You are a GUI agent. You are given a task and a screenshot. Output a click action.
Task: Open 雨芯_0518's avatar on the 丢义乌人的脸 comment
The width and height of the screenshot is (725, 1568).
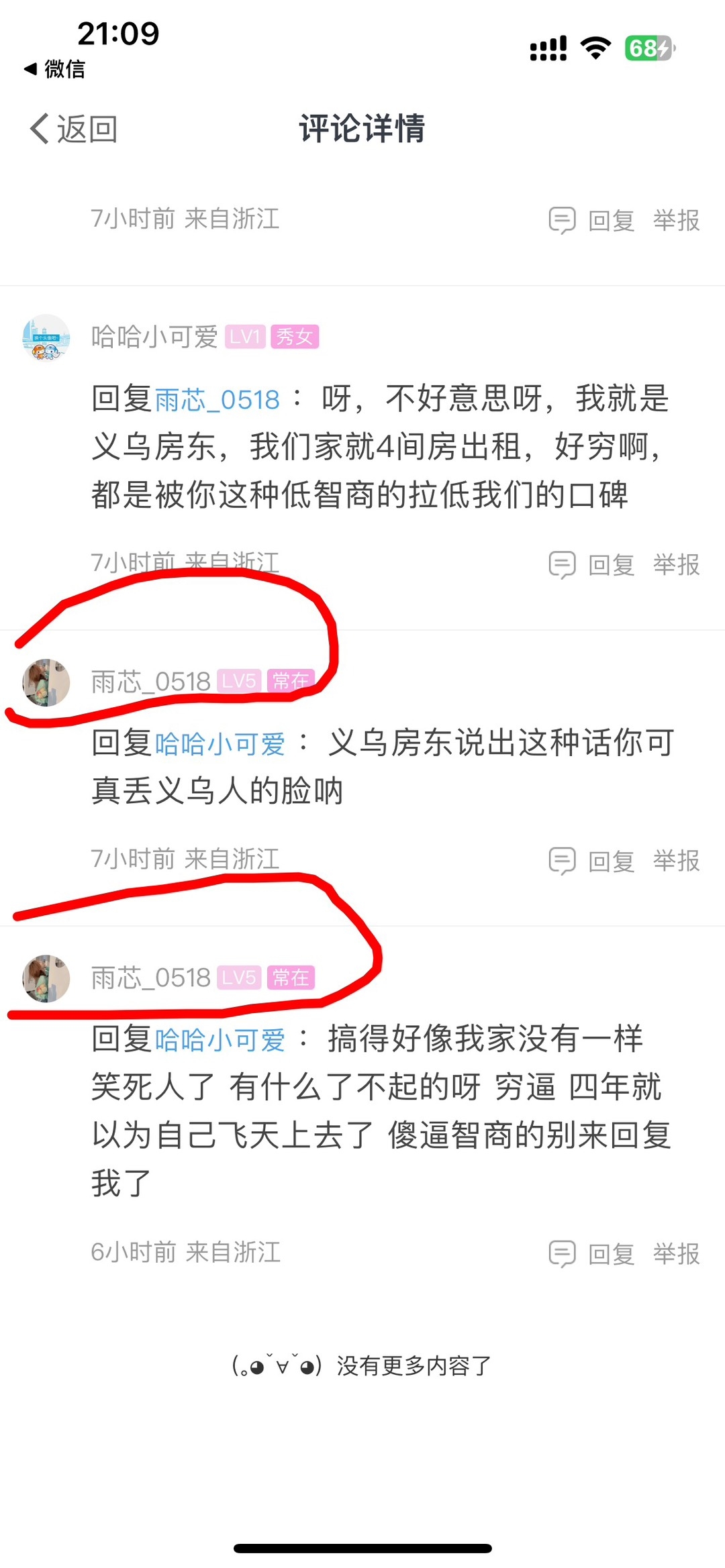tap(46, 682)
